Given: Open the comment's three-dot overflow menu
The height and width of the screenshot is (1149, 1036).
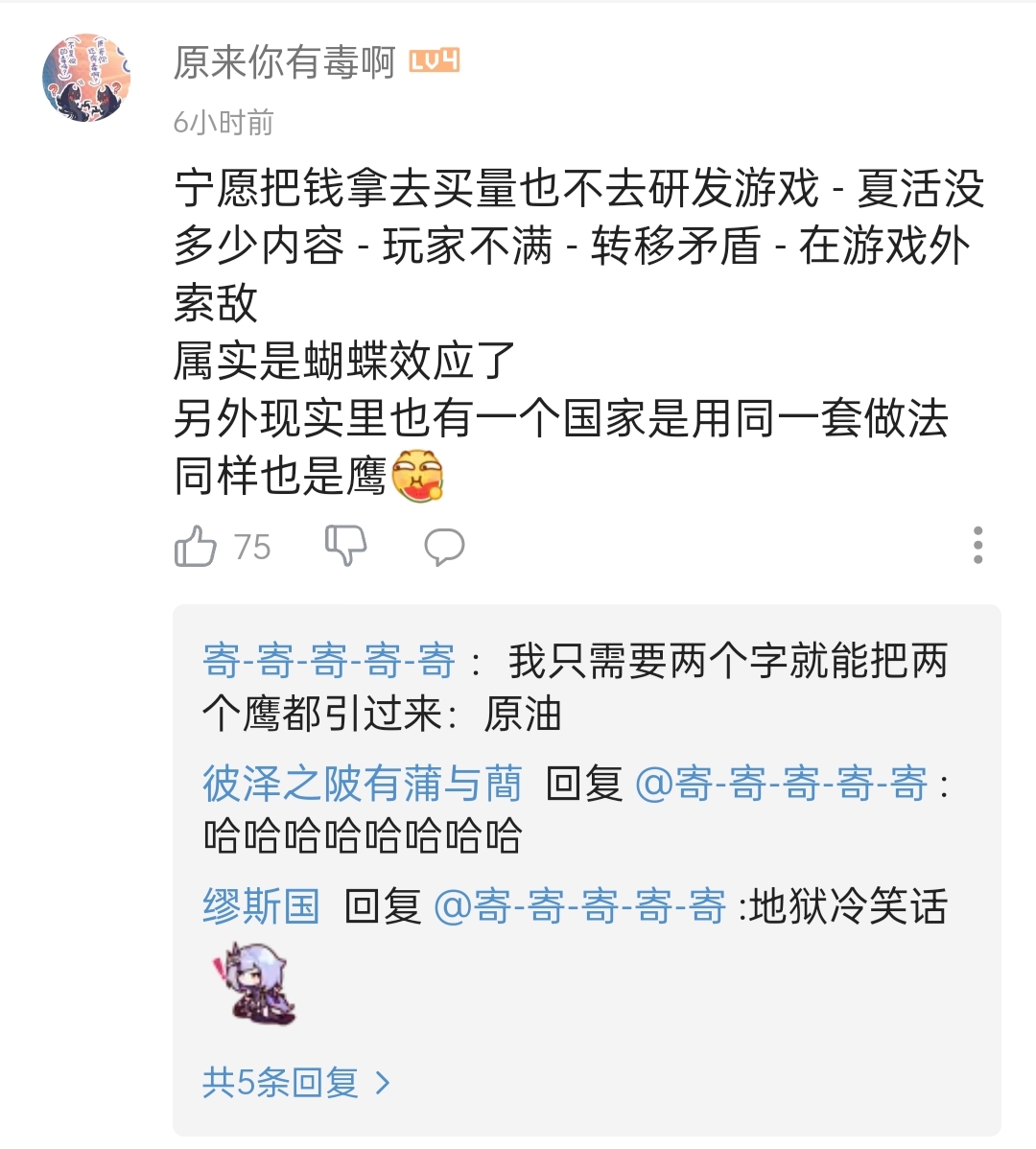Looking at the screenshot, I should (x=977, y=545).
